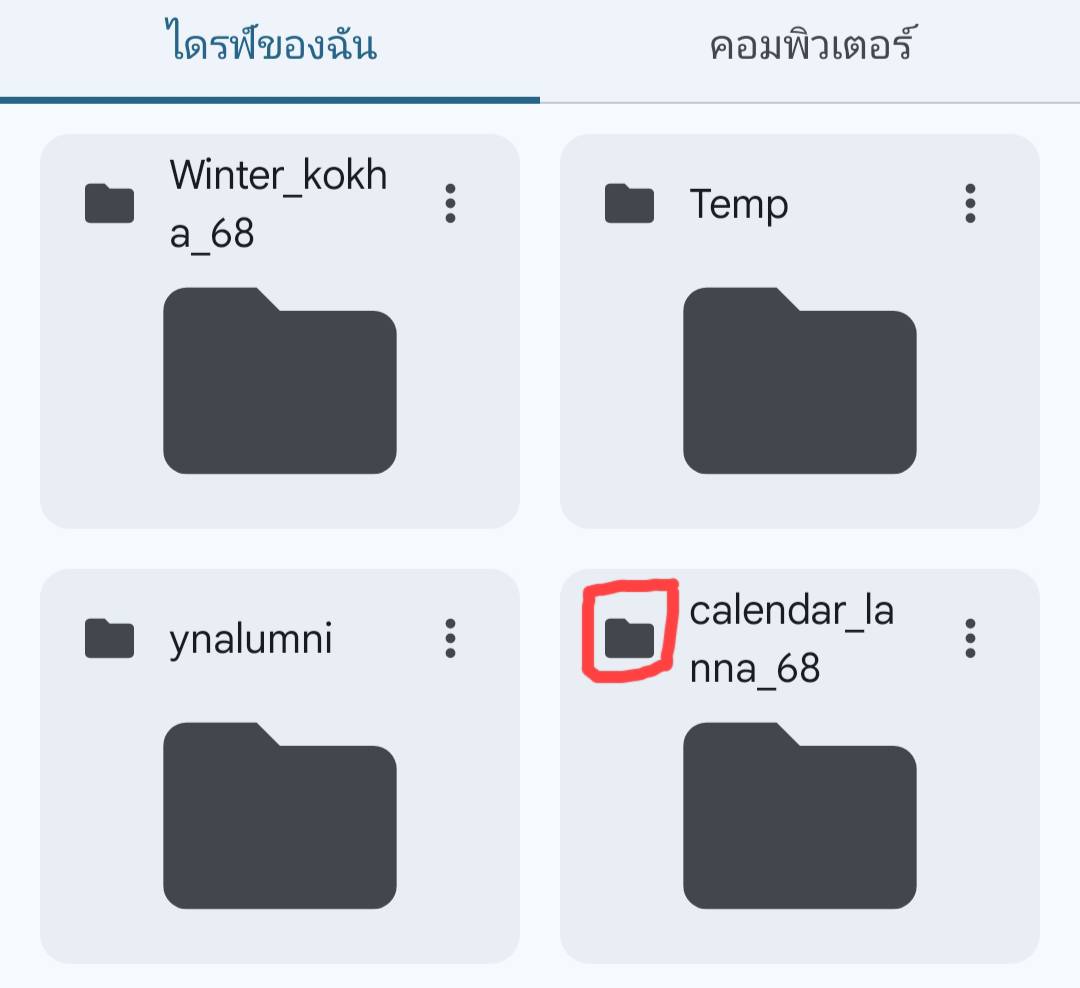Switch to the คอมพิวเตอร์ tab

pos(810,48)
